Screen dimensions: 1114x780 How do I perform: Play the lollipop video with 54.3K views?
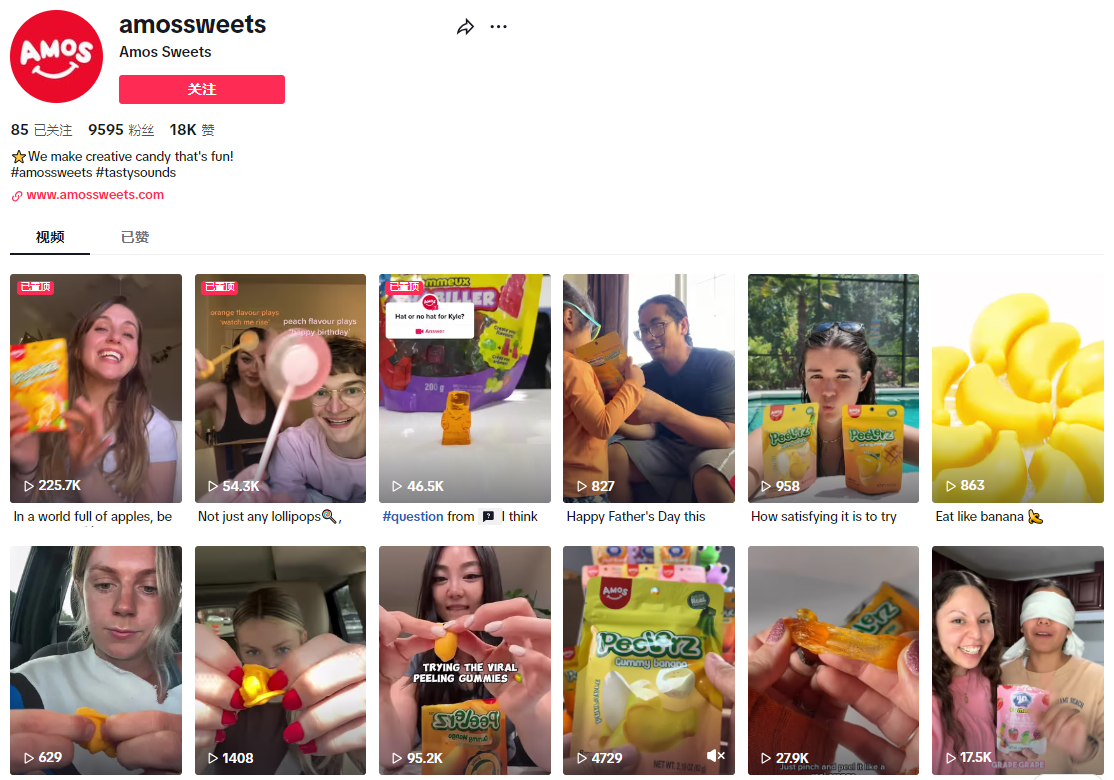[280, 388]
